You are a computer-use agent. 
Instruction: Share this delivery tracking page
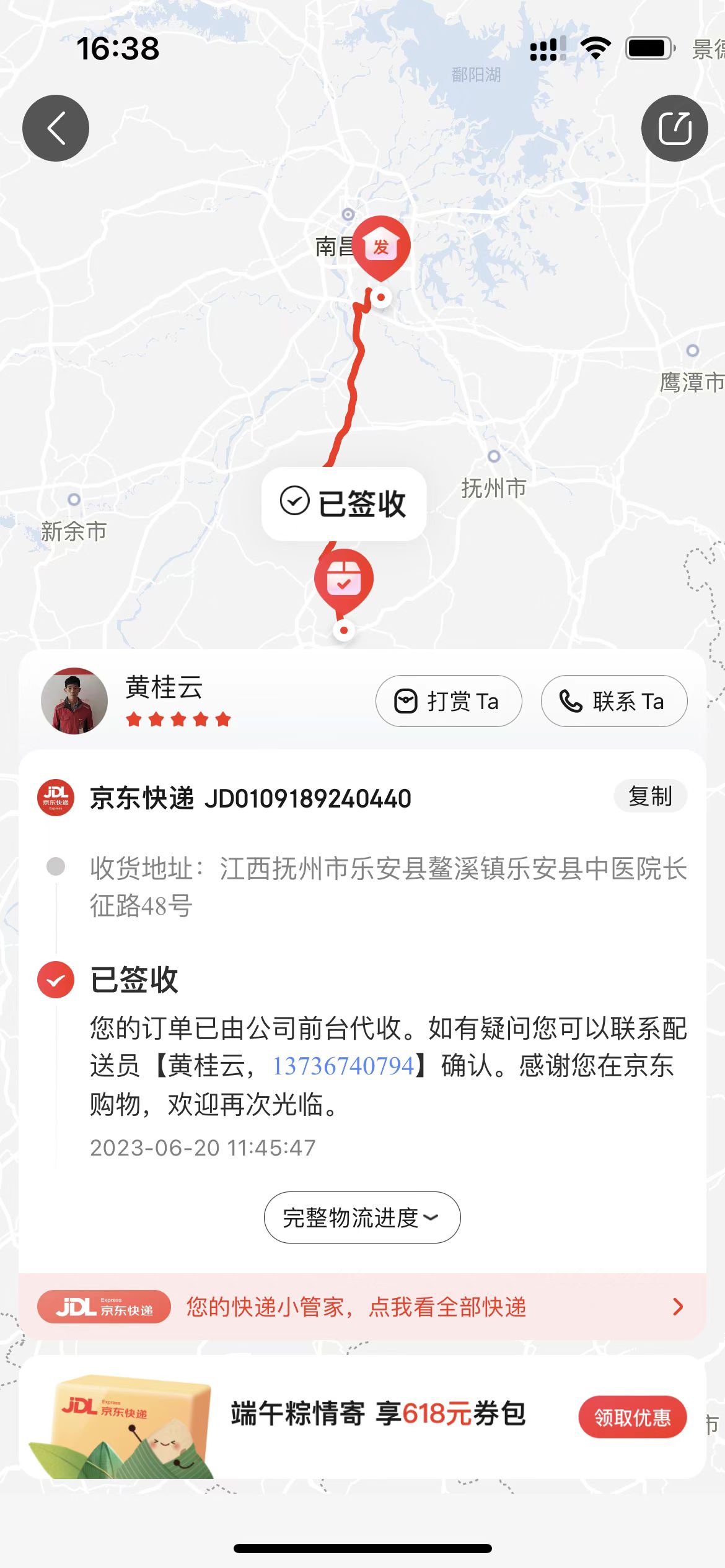point(674,128)
